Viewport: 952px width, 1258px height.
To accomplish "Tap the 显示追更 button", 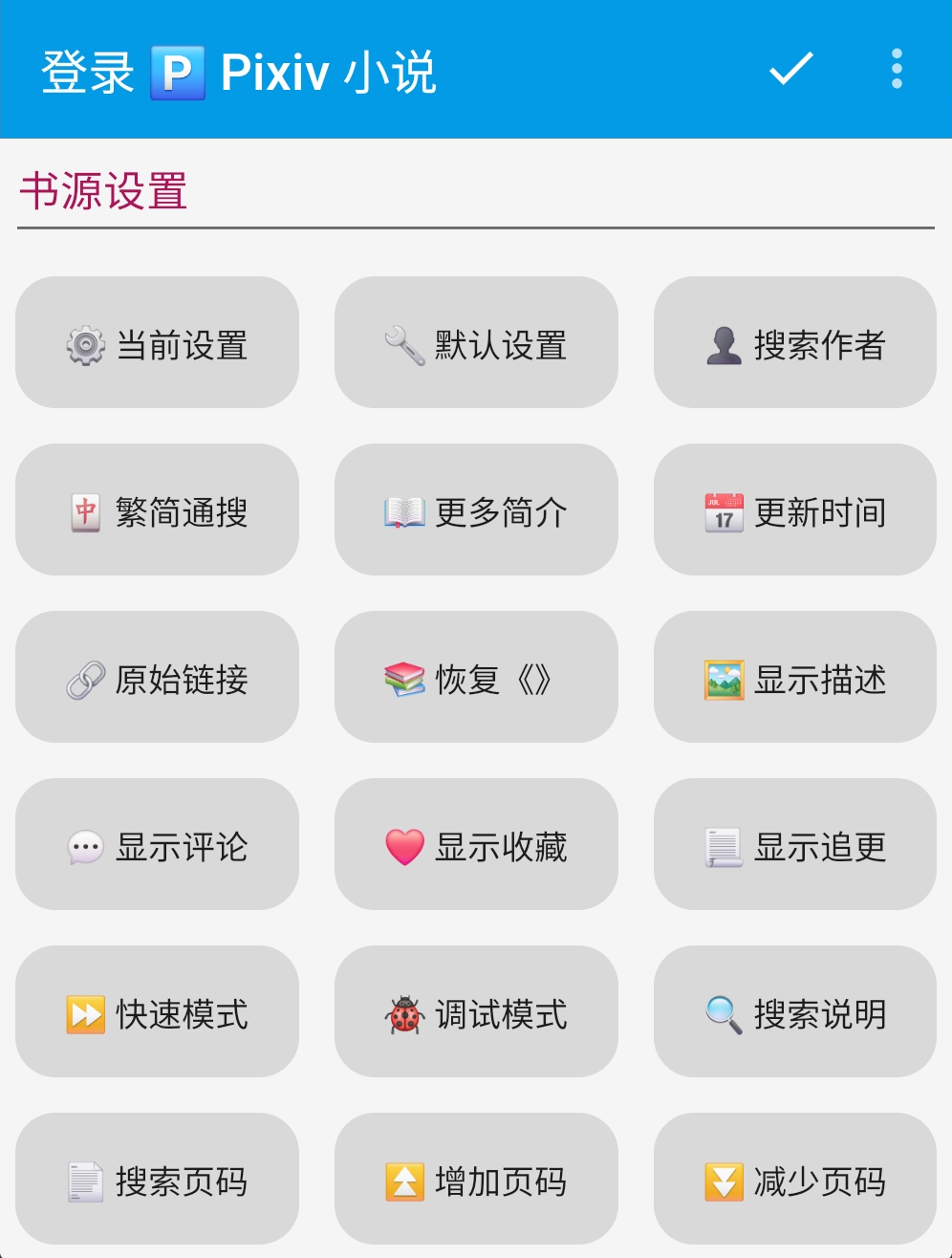I will click(794, 846).
